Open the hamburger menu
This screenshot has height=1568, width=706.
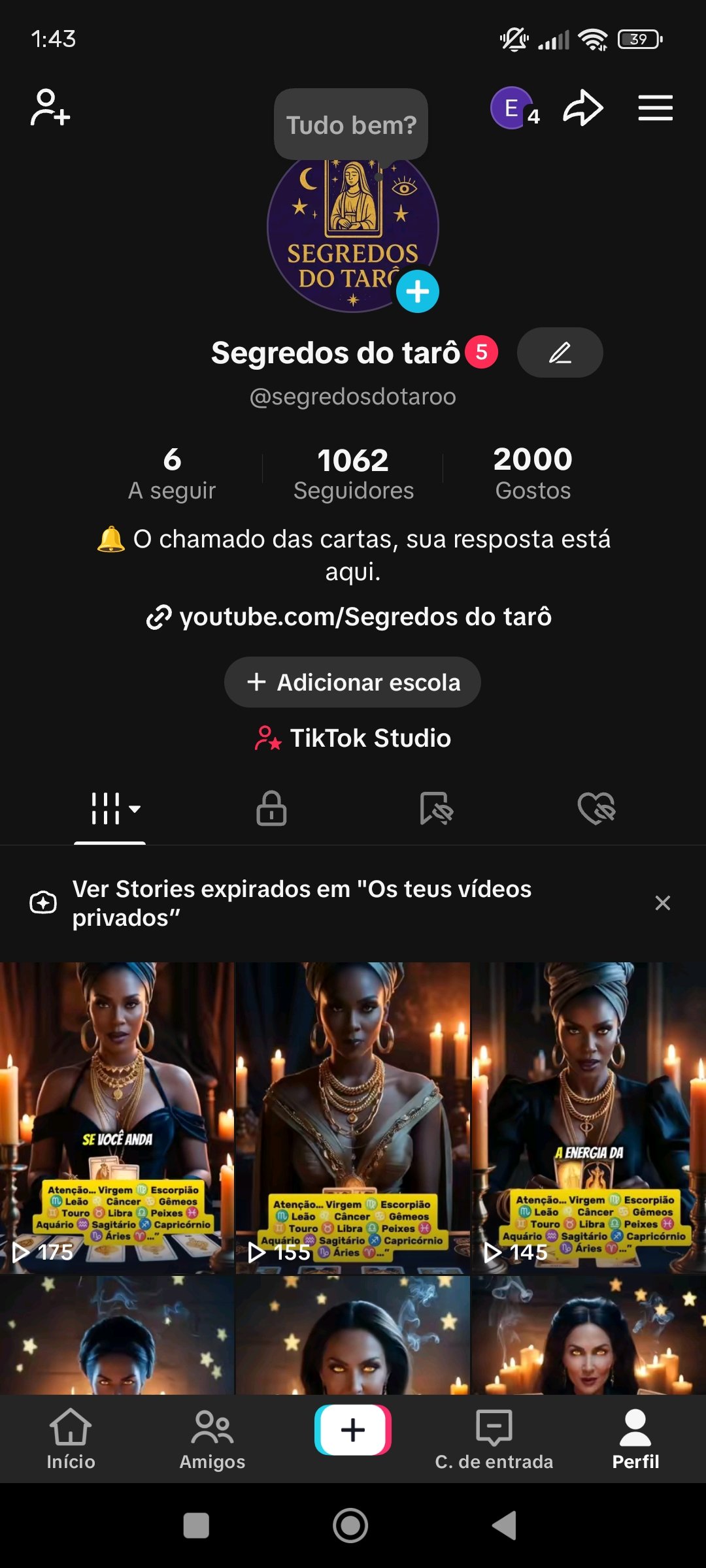tap(655, 108)
